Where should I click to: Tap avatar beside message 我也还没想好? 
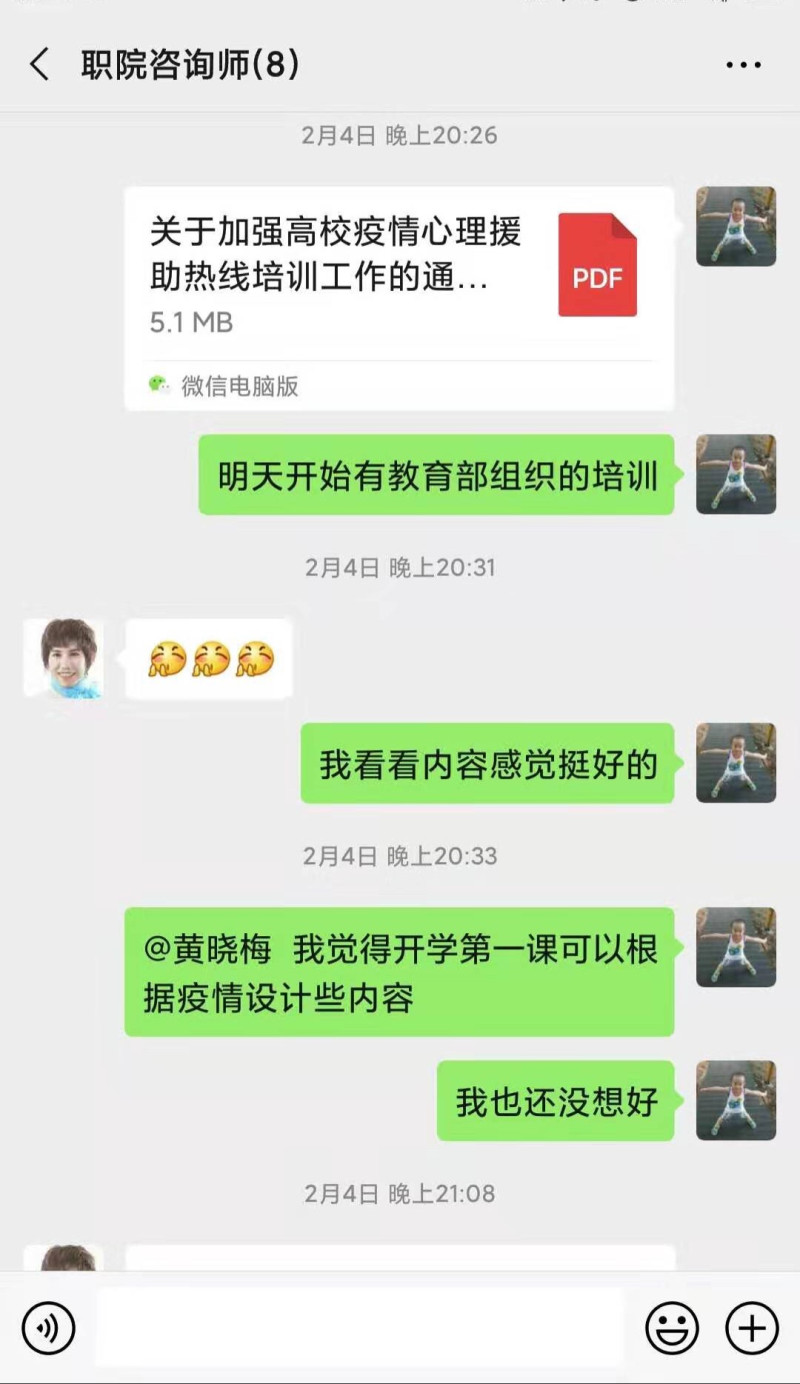[736, 1100]
